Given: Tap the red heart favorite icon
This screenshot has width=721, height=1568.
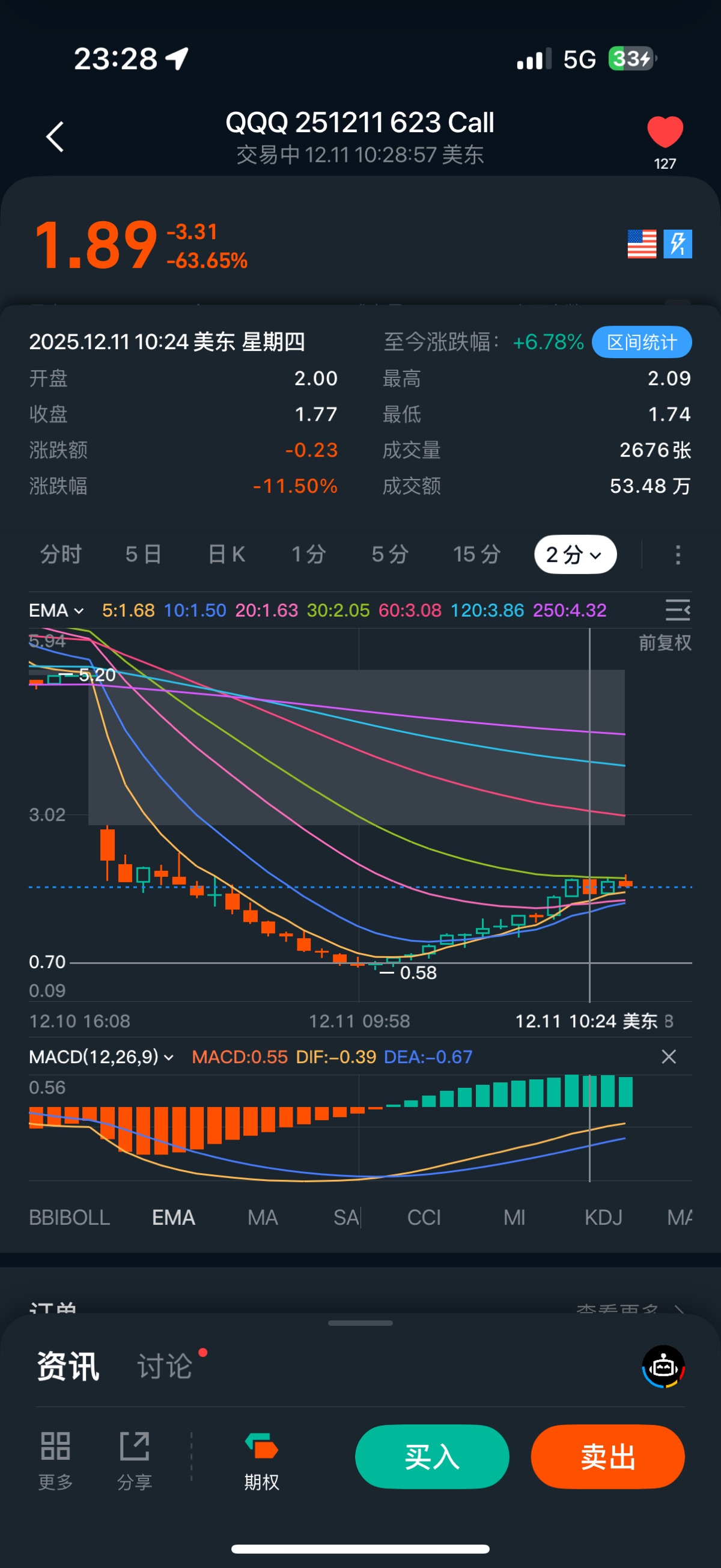Looking at the screenshot, I should pos(665,132).
